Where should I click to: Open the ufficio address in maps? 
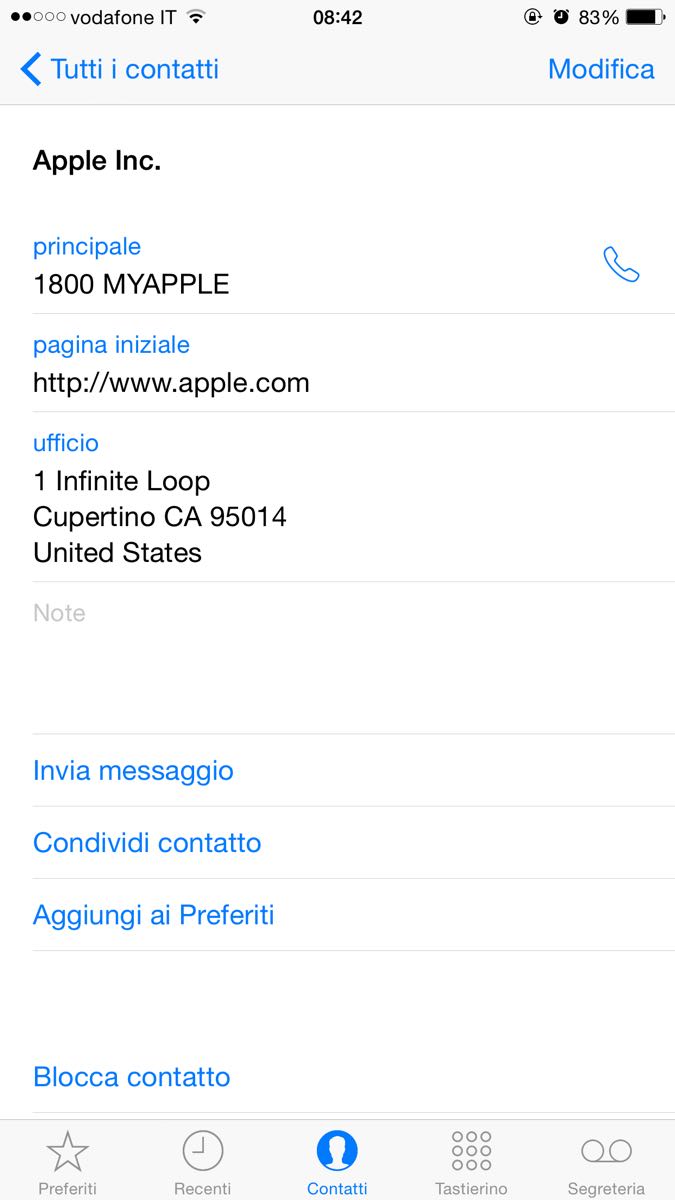[x=160, y=517]
